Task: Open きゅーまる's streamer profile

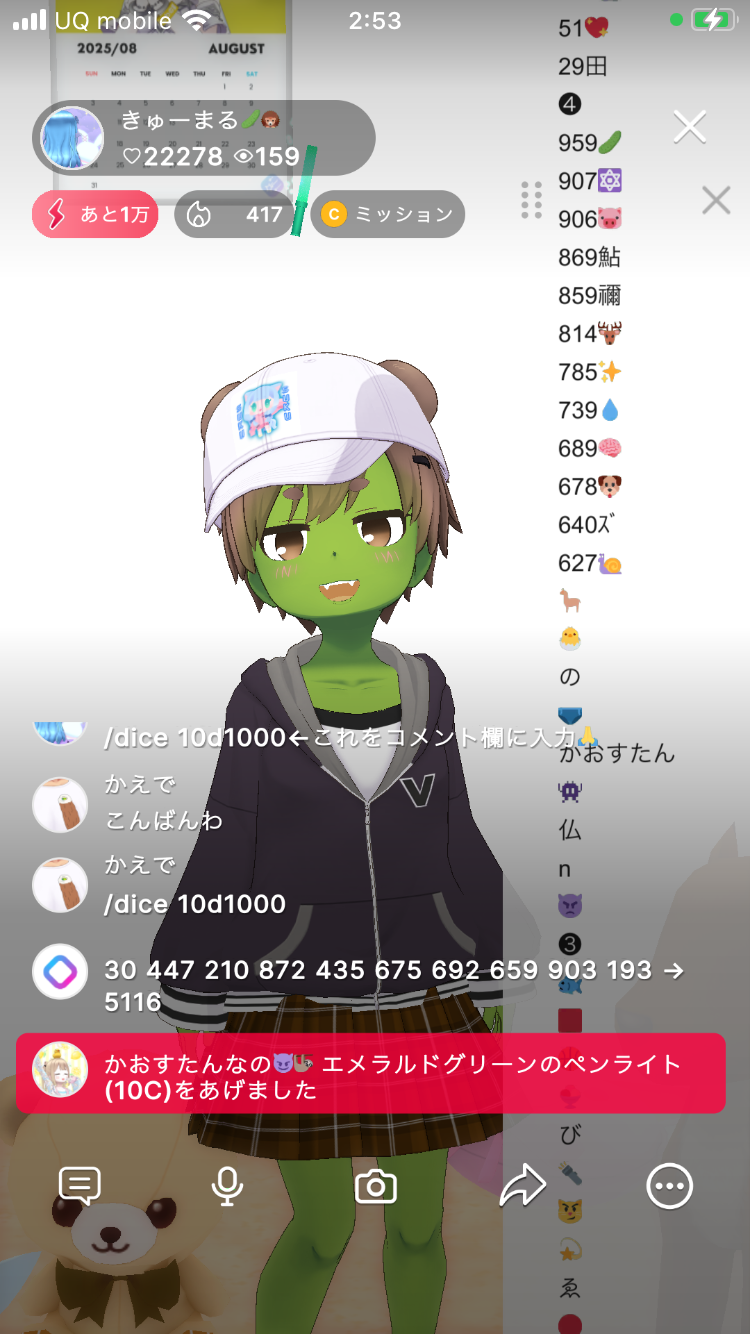Action: (72, 138)
